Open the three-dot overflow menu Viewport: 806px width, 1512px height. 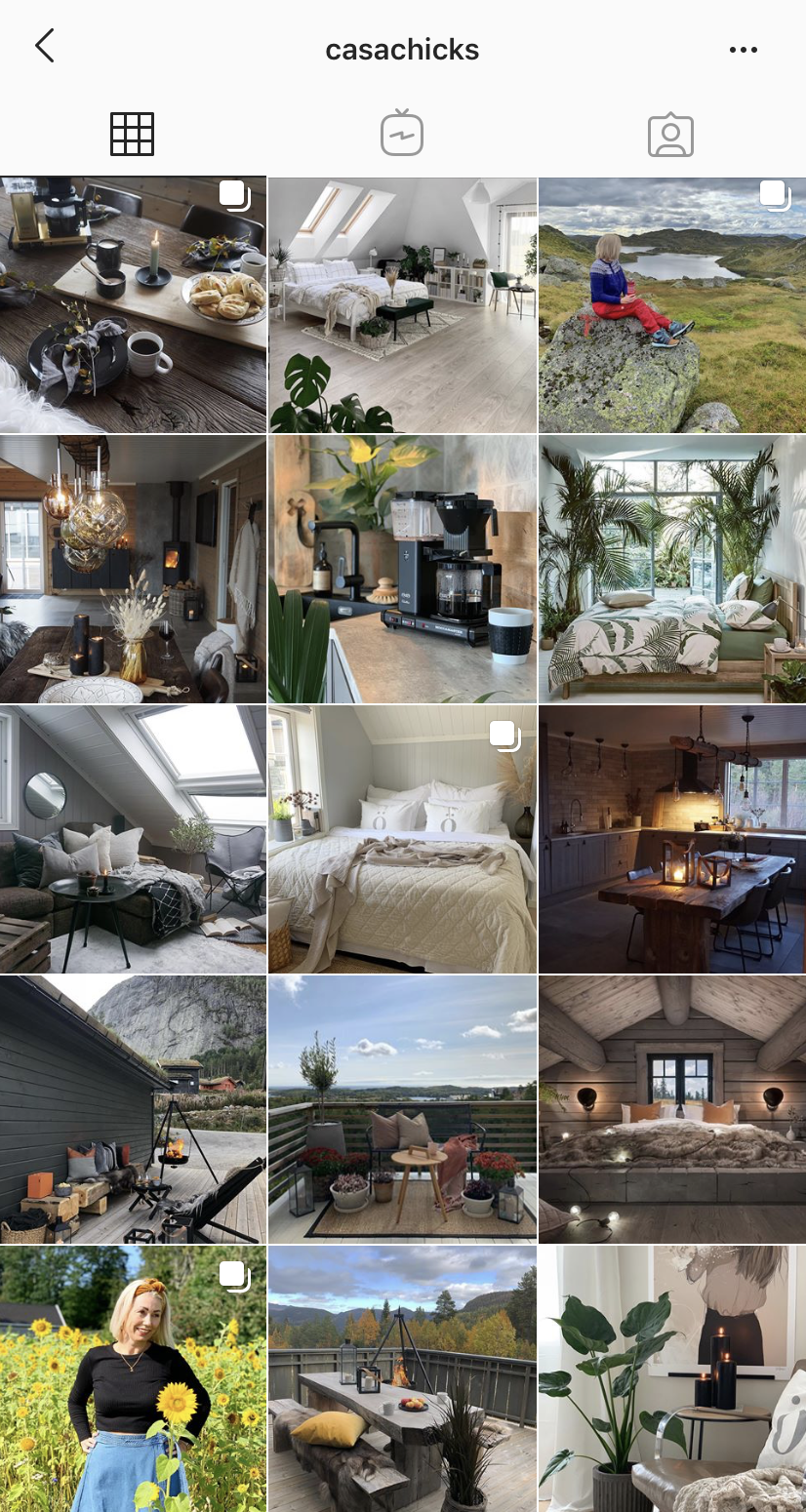coord(743,50)
